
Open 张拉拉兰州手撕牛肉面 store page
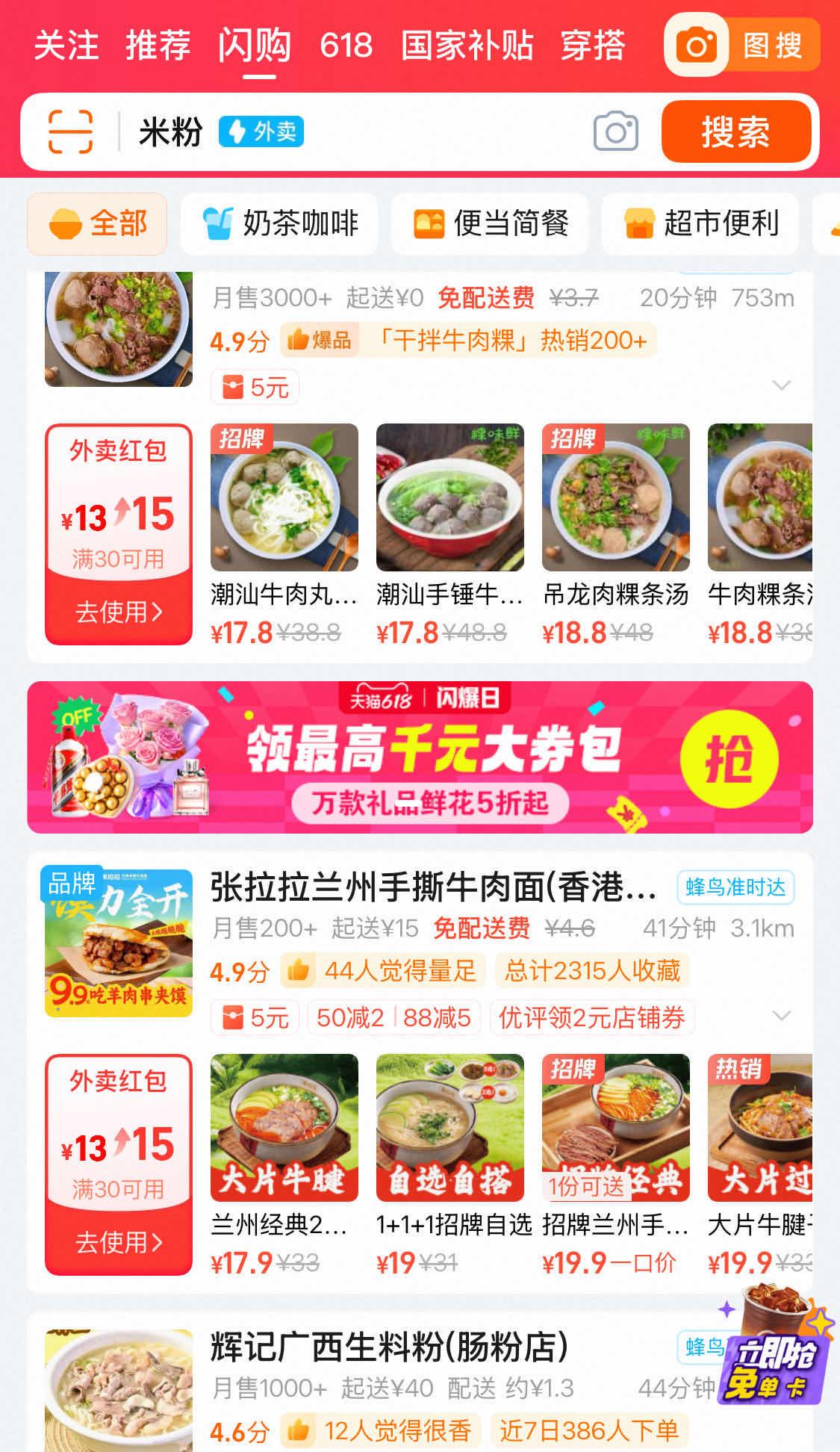[429, 889]
